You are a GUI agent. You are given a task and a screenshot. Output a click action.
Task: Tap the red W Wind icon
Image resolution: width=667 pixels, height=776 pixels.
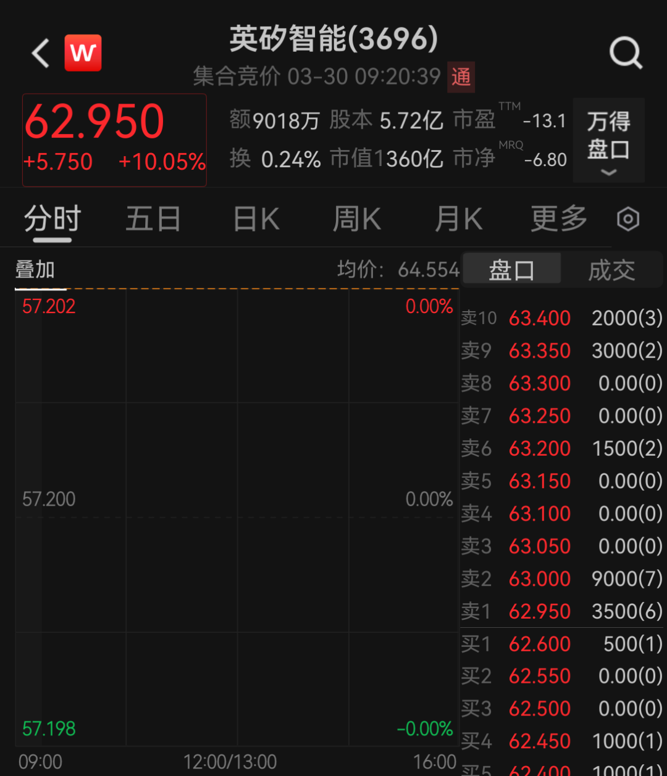point(83,53)
